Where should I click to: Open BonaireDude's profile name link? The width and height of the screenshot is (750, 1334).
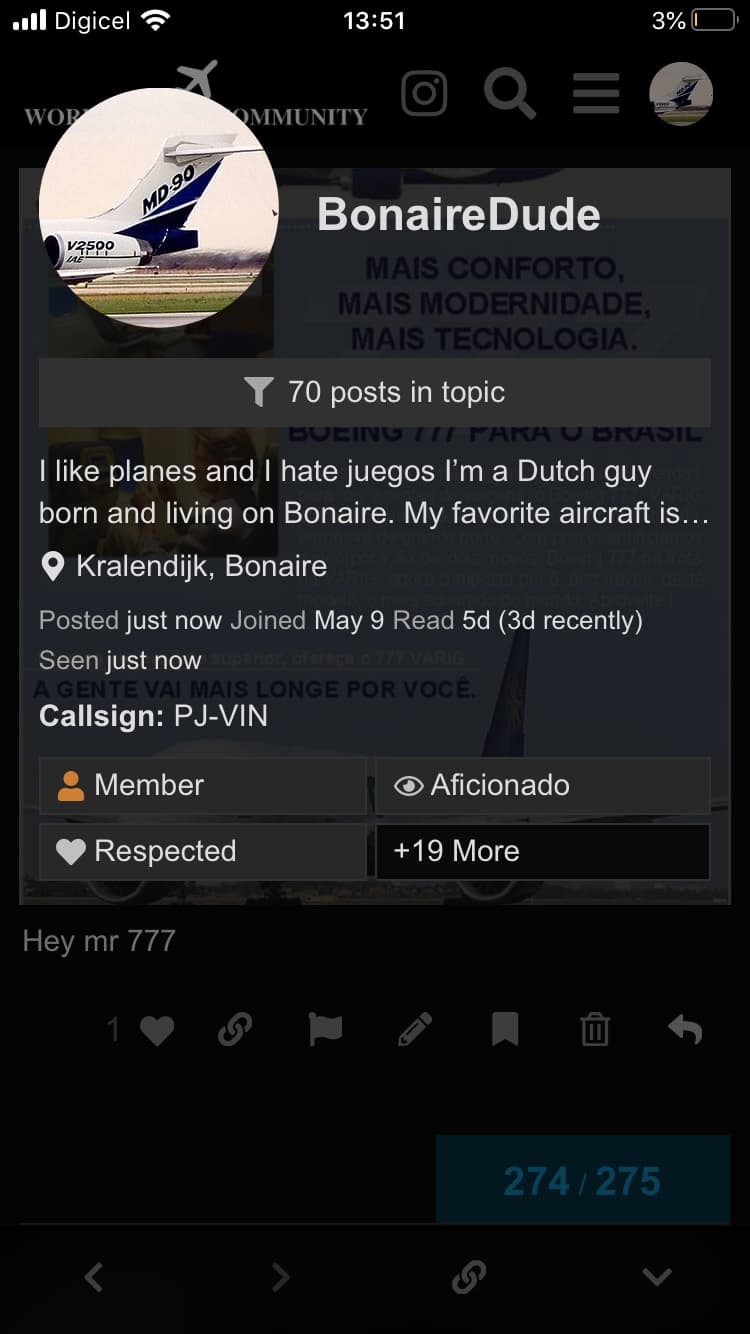pos(459,215)
